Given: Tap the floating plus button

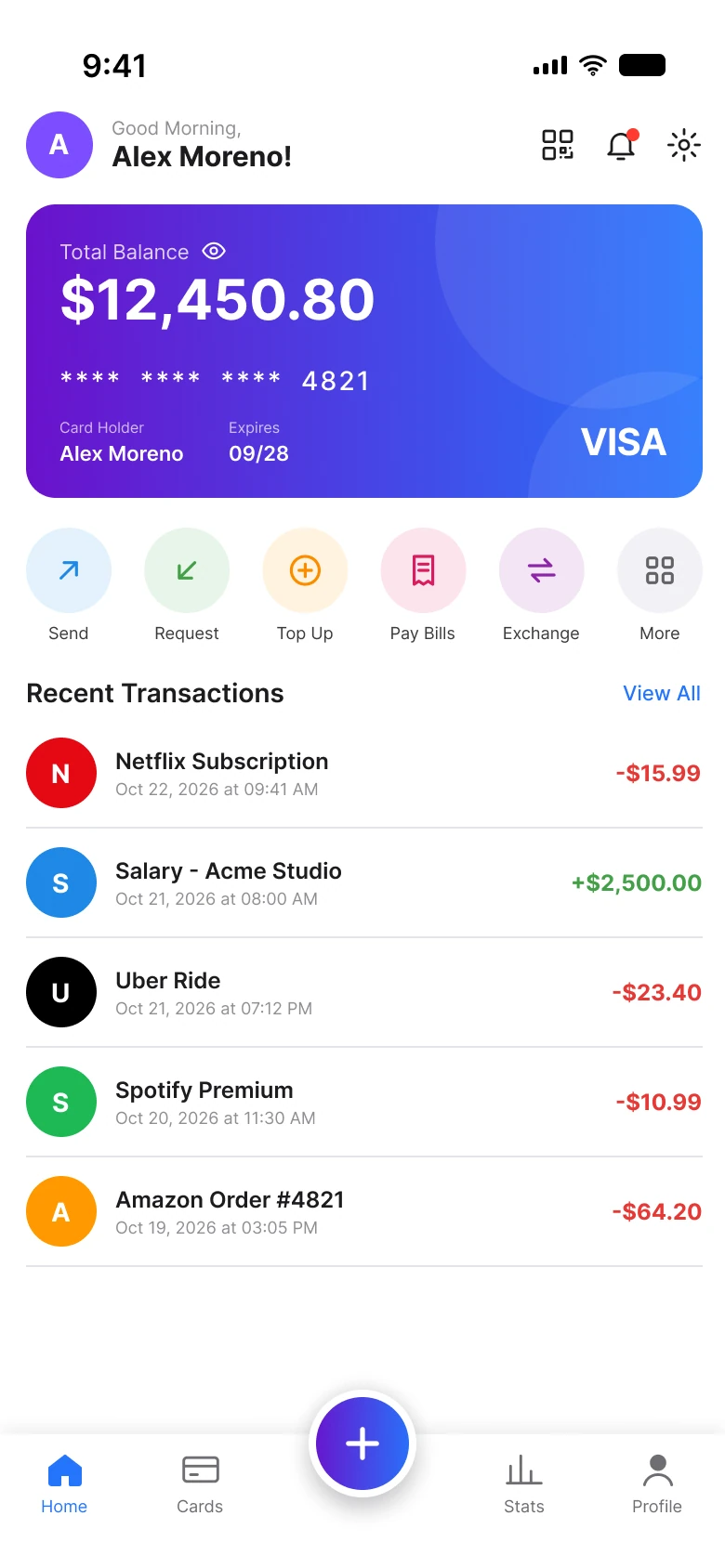Looking at the screenshot, I should 362,1444.
